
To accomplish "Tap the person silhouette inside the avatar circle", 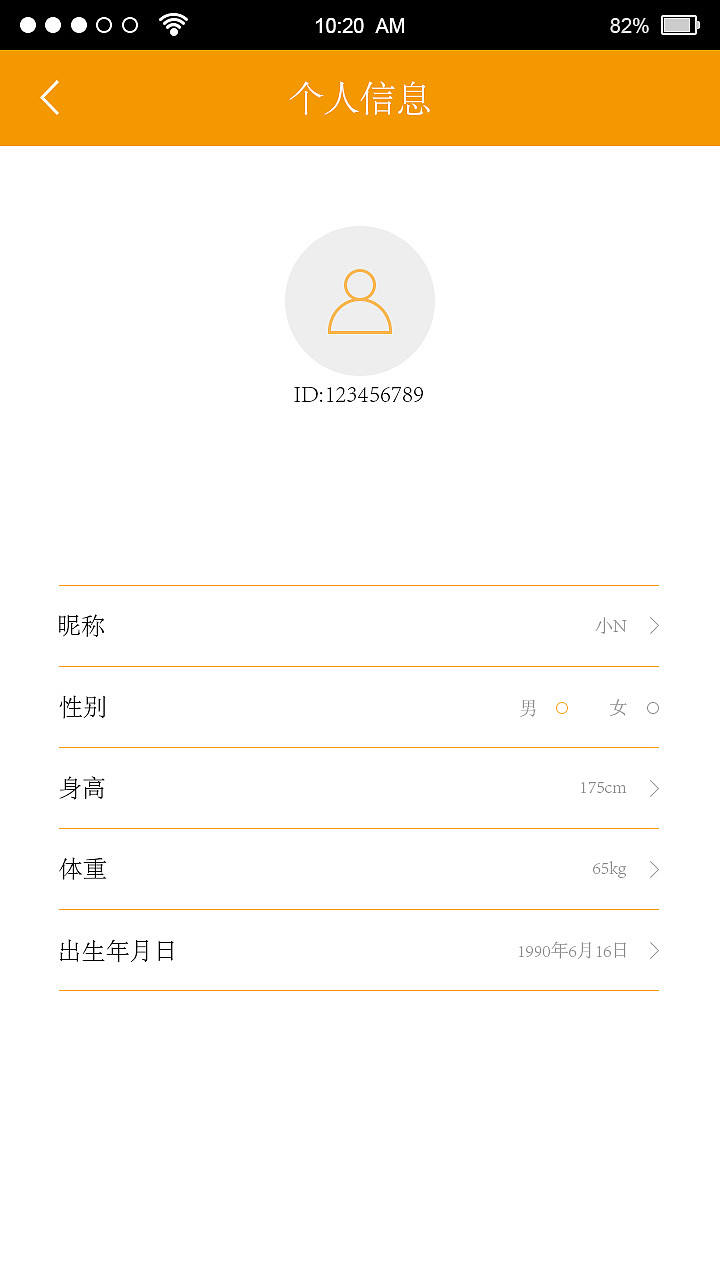I will pos(360,300).
